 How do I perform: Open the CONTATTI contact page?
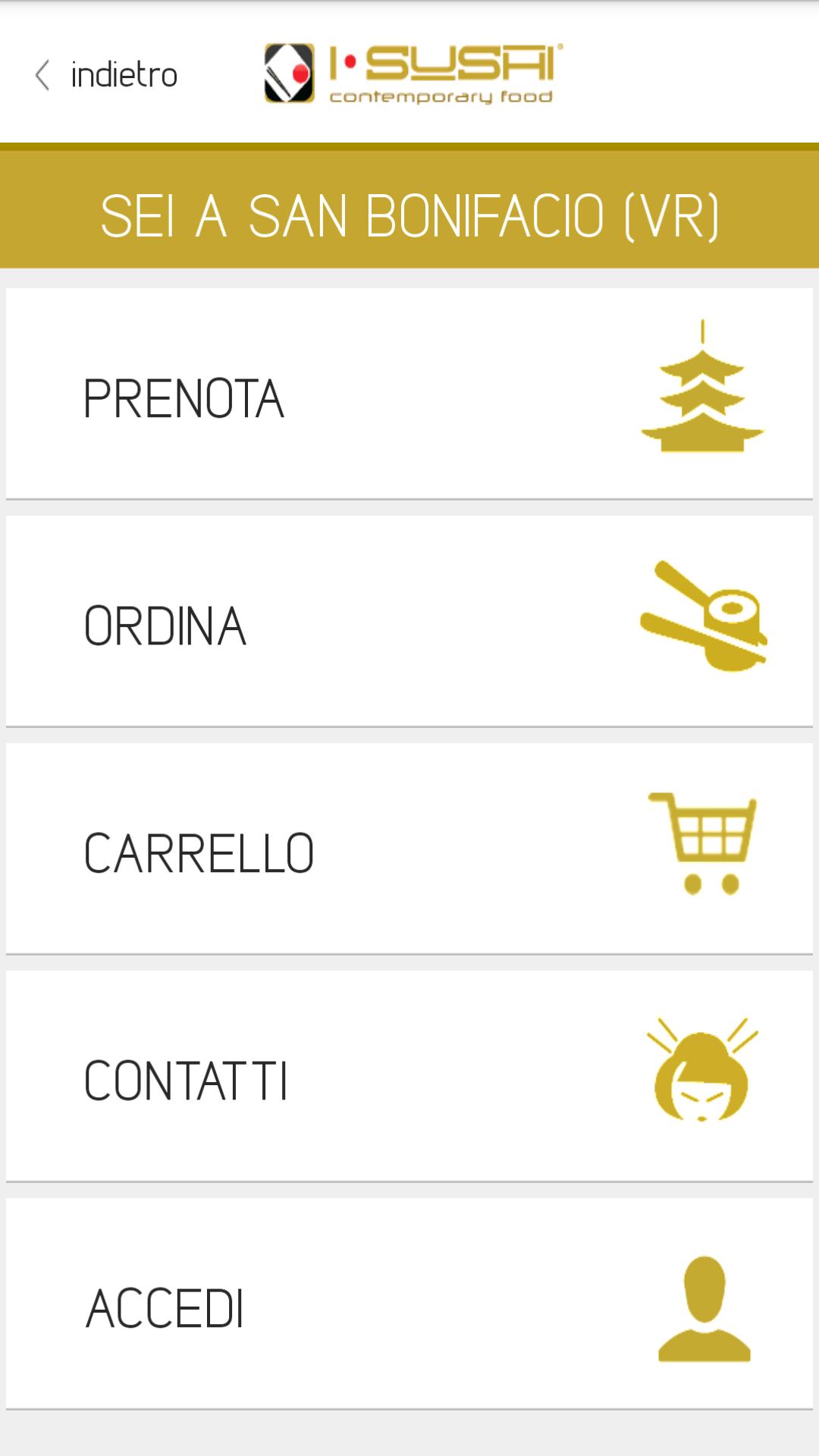coord(409,1076)
